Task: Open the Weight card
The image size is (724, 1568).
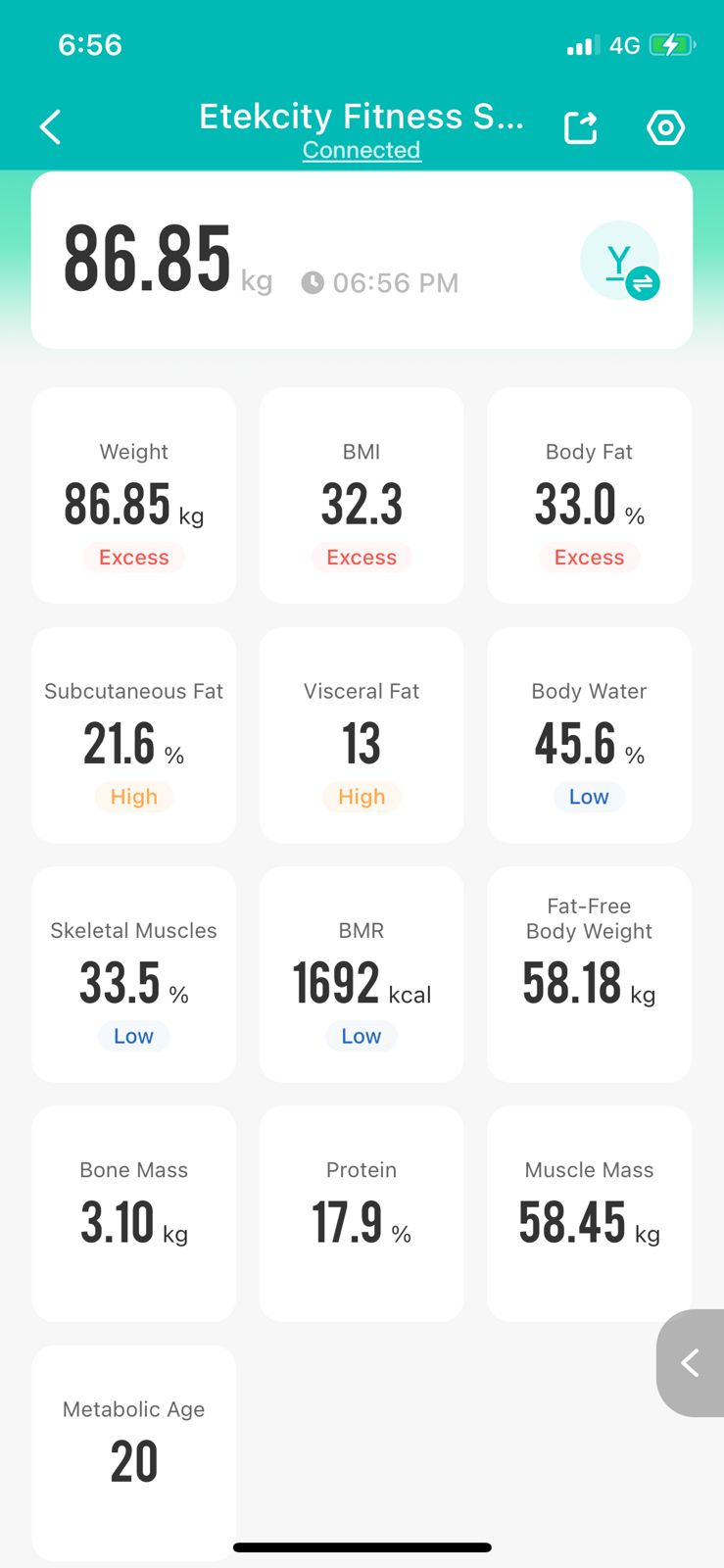Action: (x=134, y=495)
